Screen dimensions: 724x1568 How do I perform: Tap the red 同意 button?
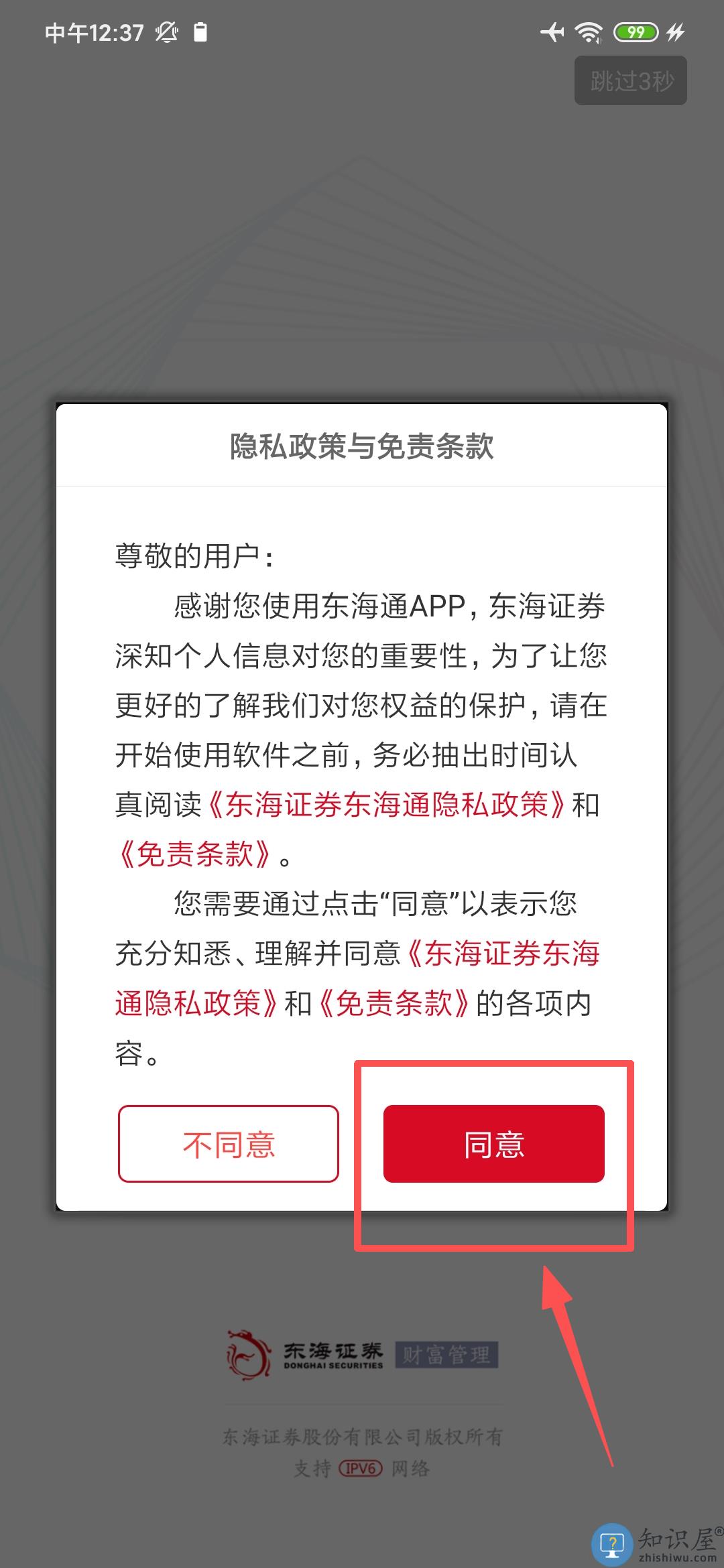pos(493,1144)
